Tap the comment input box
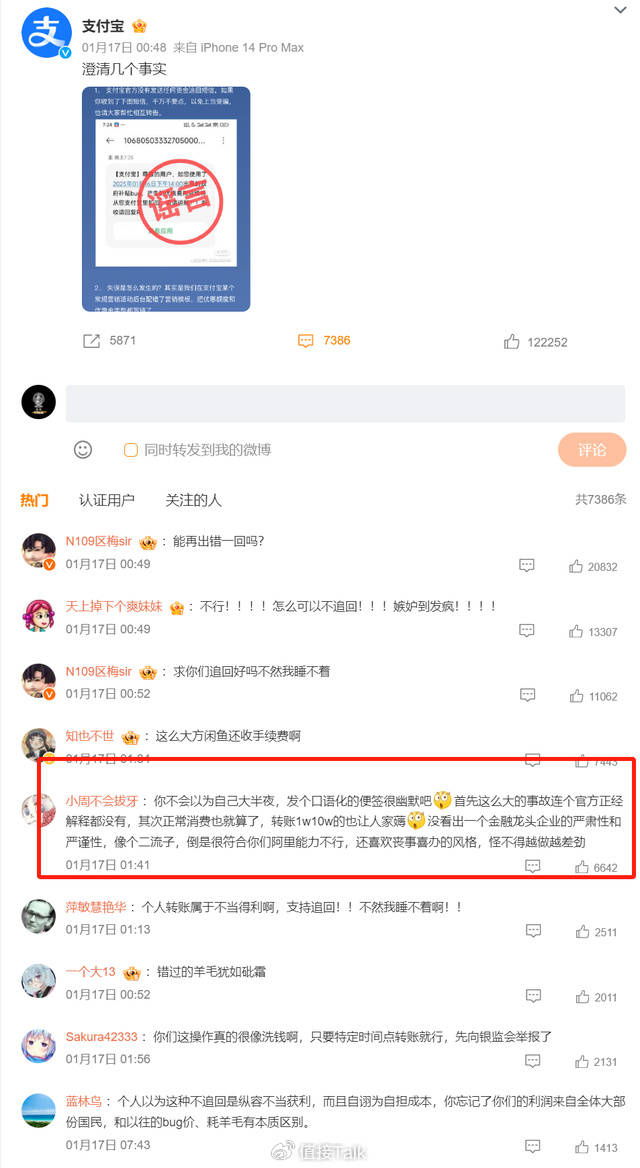The width and height of the screenshot is (640, 1168). click(345, 403)
